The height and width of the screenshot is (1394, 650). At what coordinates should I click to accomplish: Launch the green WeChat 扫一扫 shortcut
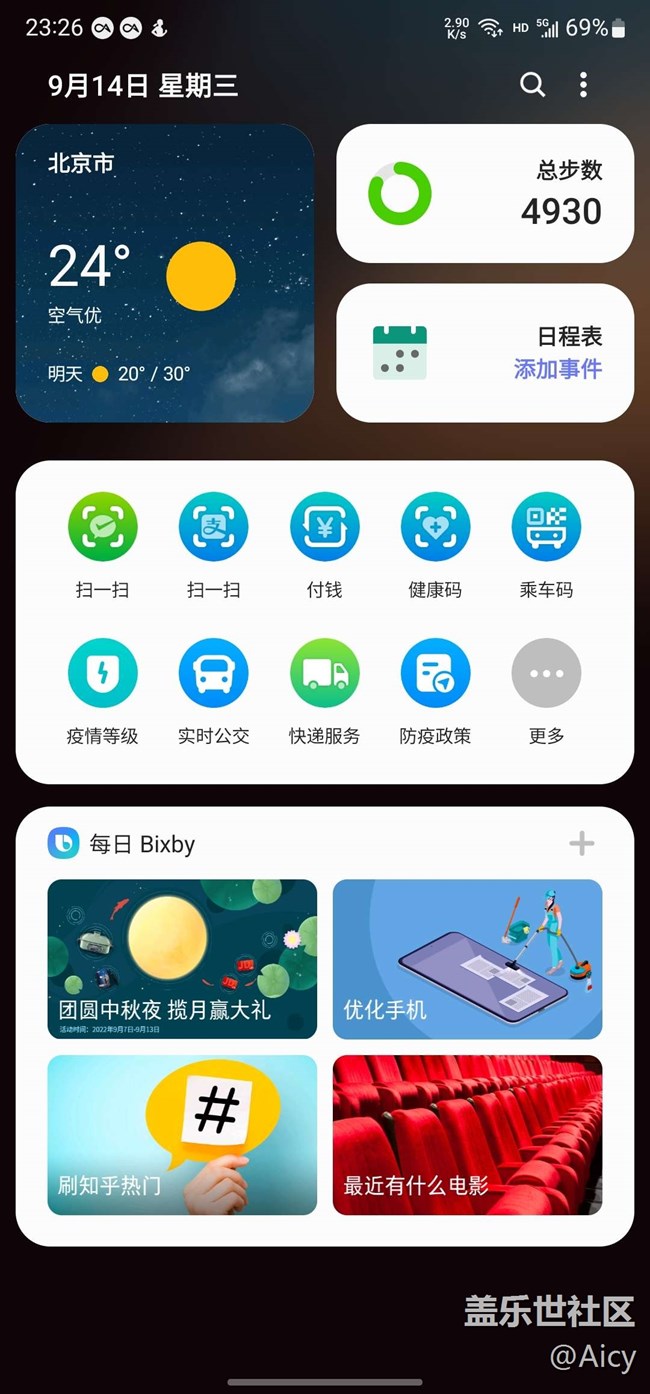[102, 527]
